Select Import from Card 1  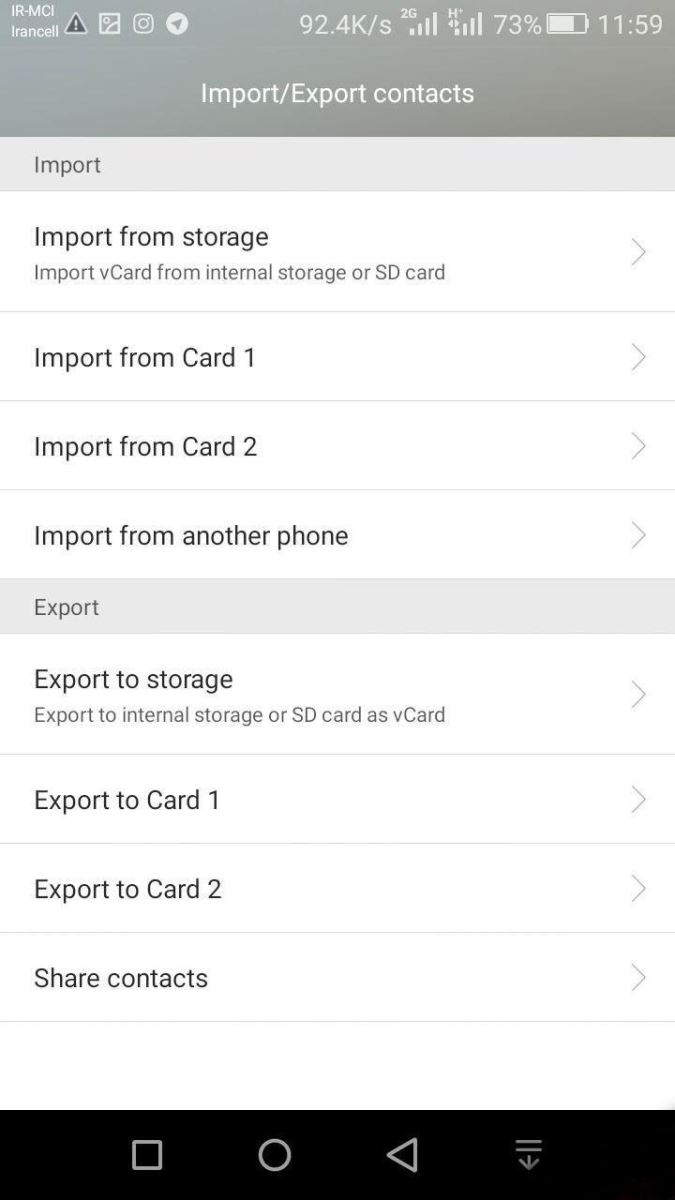tap(337, 356)
